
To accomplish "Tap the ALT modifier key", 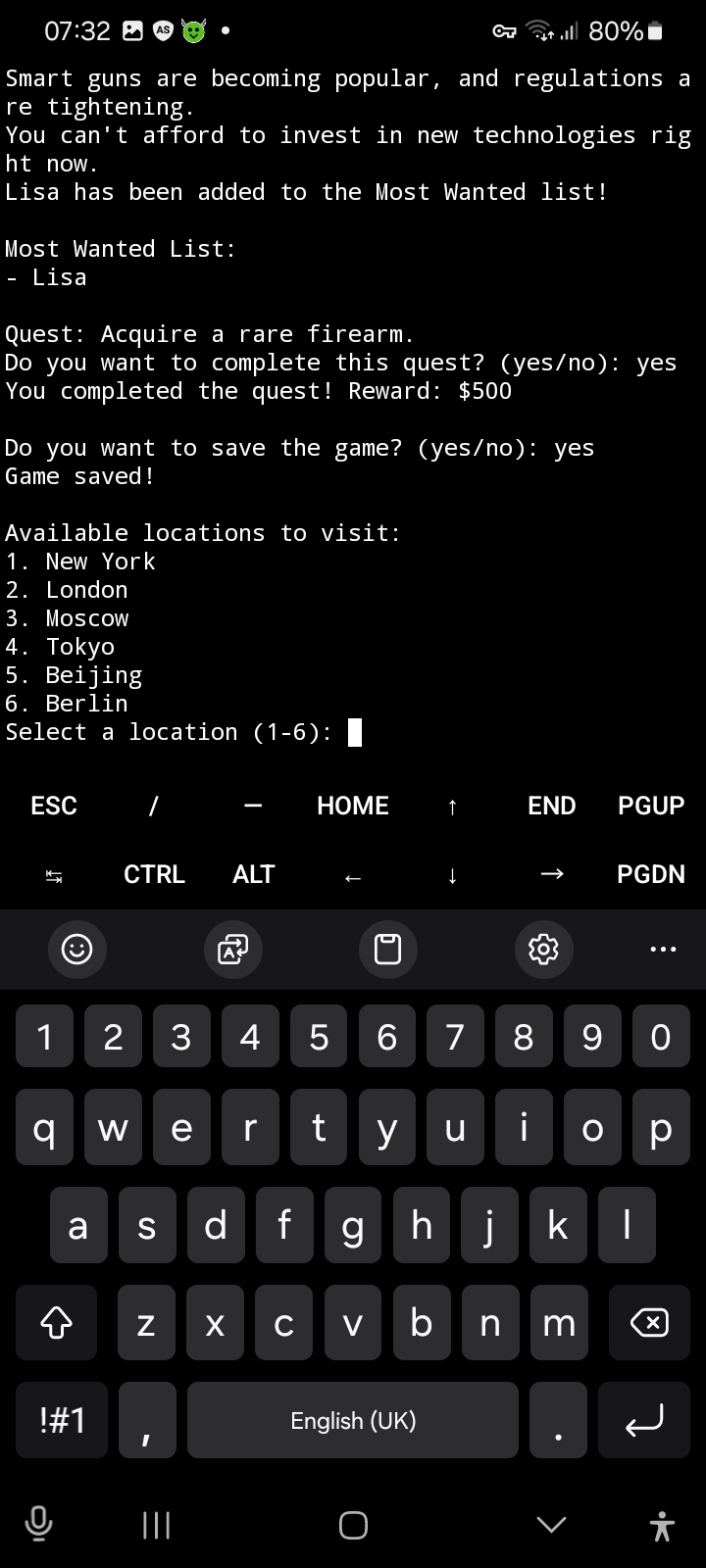I will coord(253,874).
